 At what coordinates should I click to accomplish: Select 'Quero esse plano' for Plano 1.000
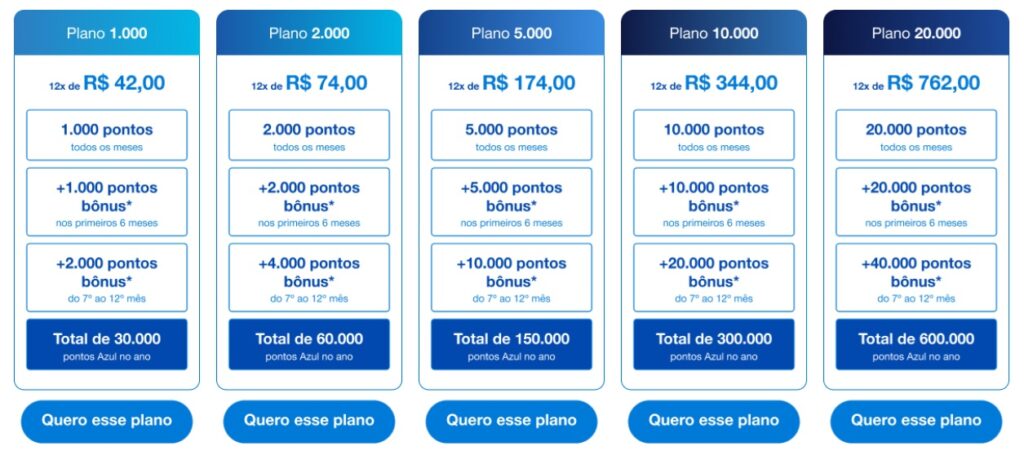click(107, 421)
